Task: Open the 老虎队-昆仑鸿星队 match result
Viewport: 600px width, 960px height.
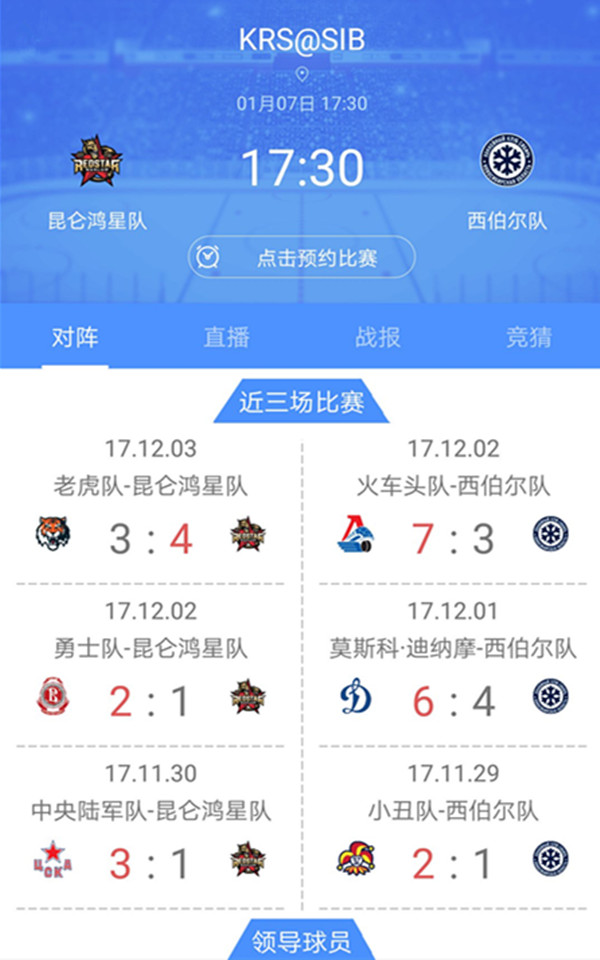Action: pyautogui.click(x=150, y=508)
